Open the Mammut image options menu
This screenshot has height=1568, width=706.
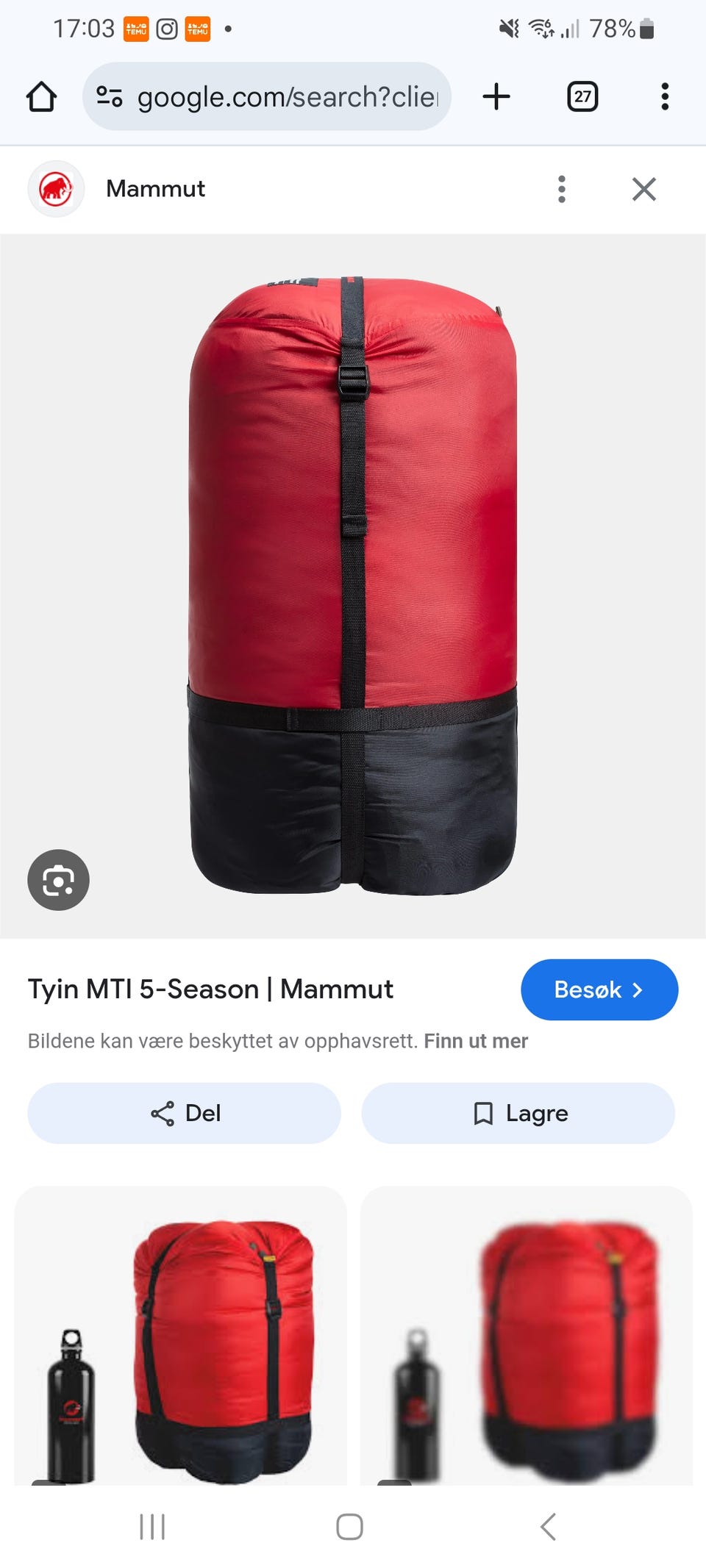[x=562, y=189]
